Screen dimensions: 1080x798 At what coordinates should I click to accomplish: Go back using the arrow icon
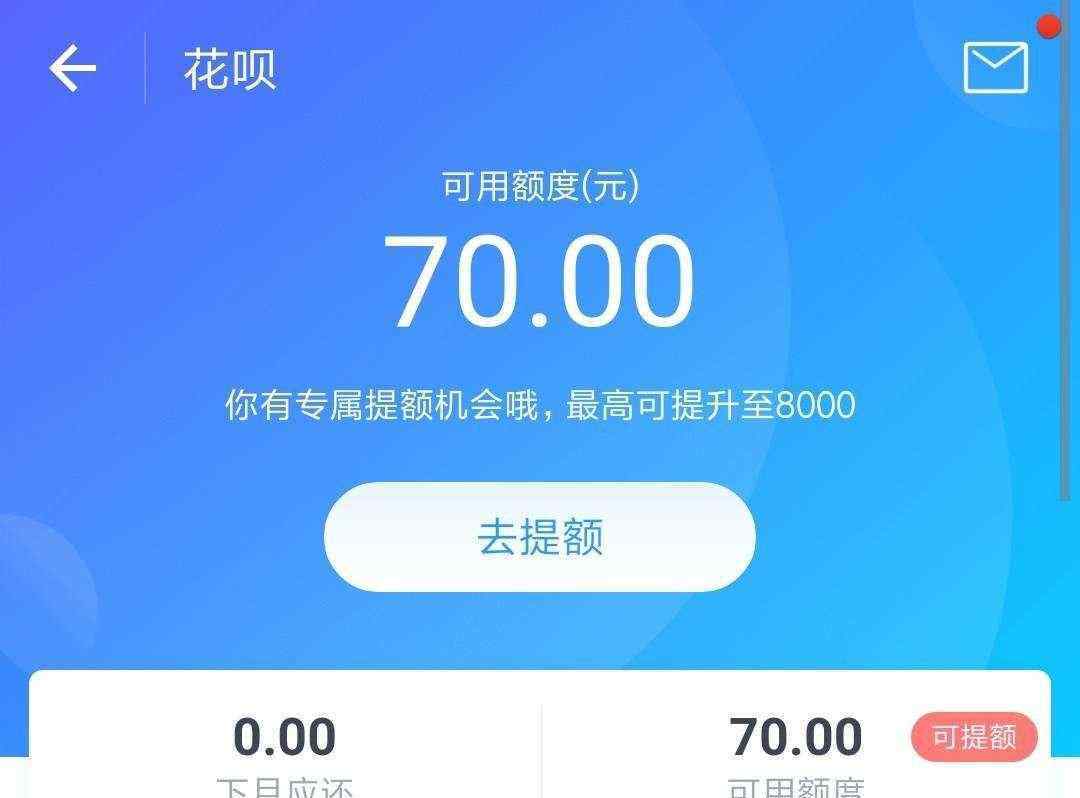72,69
